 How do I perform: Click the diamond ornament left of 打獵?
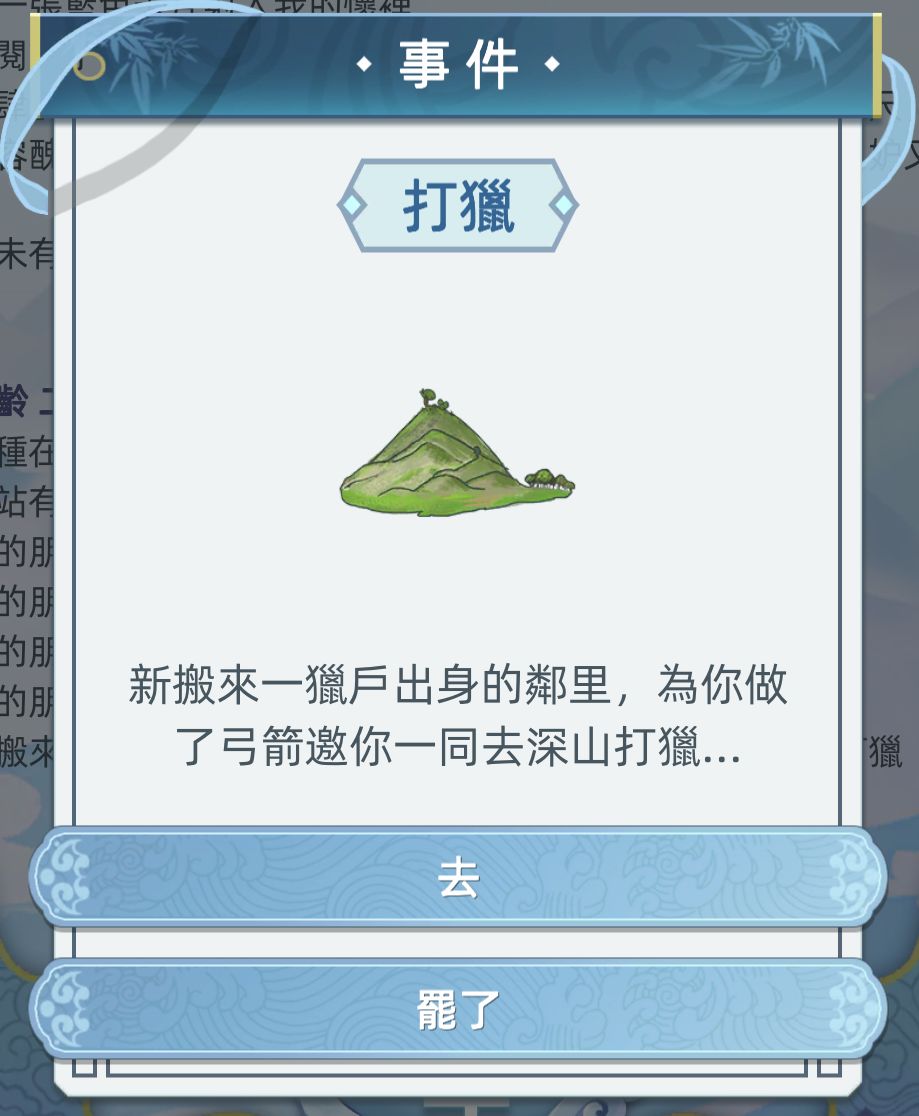pos(352,203)
